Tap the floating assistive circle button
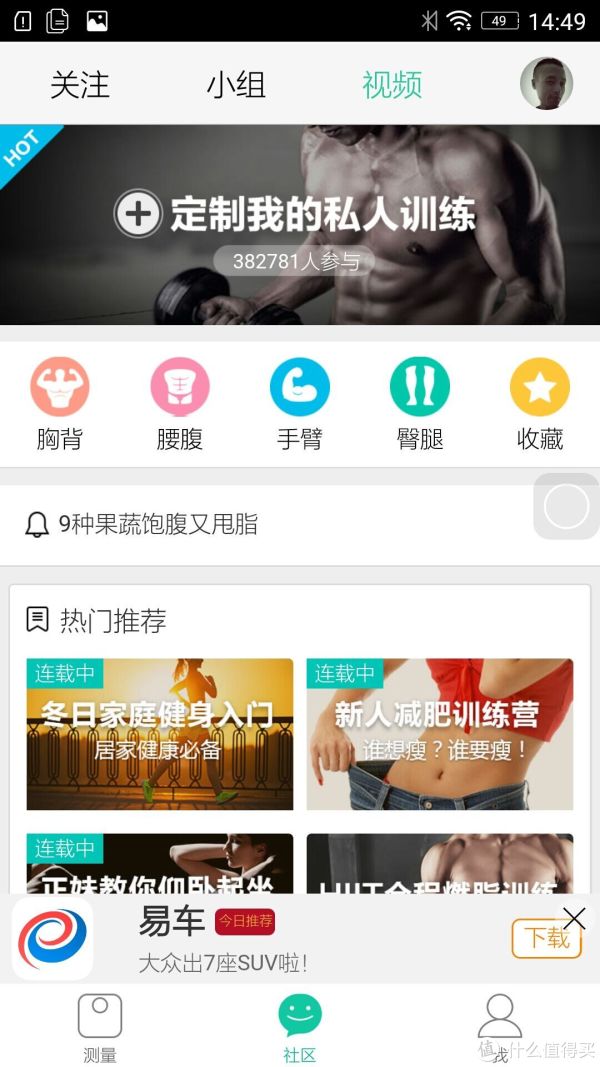The height and width of the screenshot is (1067, 600). [566, 508]
